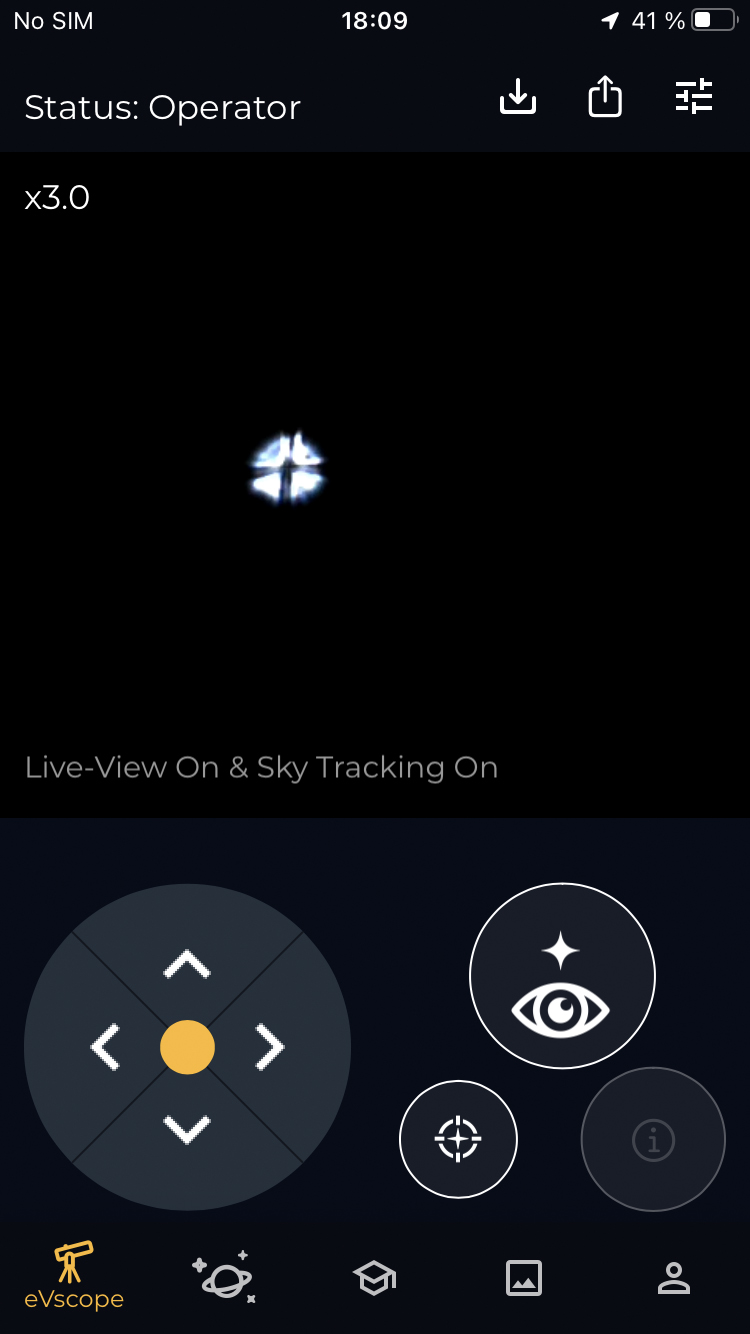The height and width of the screenshot is (1334, 750).
Task: Tap the crosshair target button
Action: click(458, 1138)
